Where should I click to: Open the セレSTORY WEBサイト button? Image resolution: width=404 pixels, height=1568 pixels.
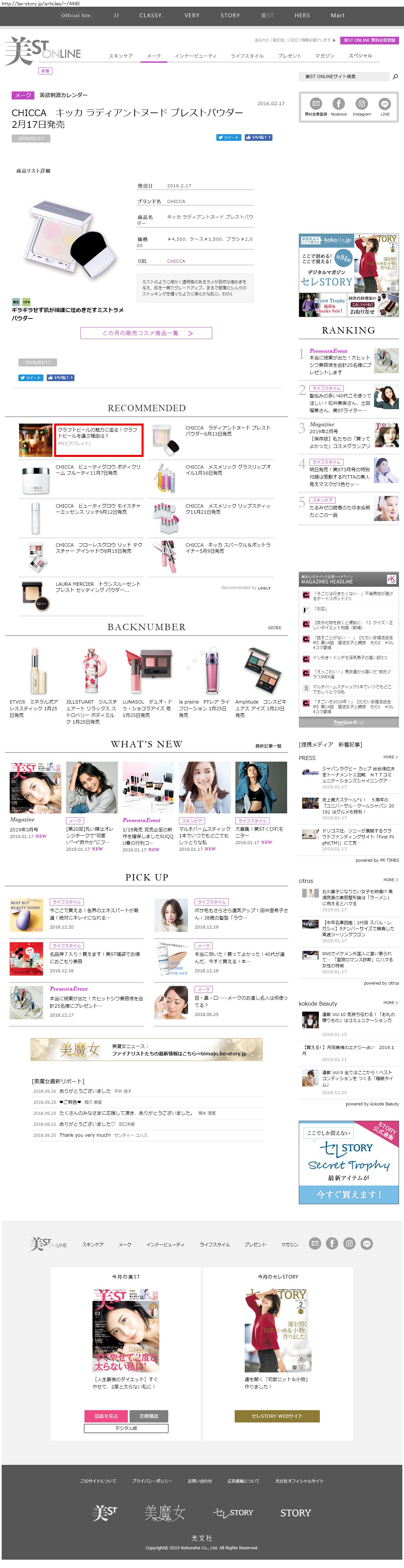click(x=277, y=1416)
